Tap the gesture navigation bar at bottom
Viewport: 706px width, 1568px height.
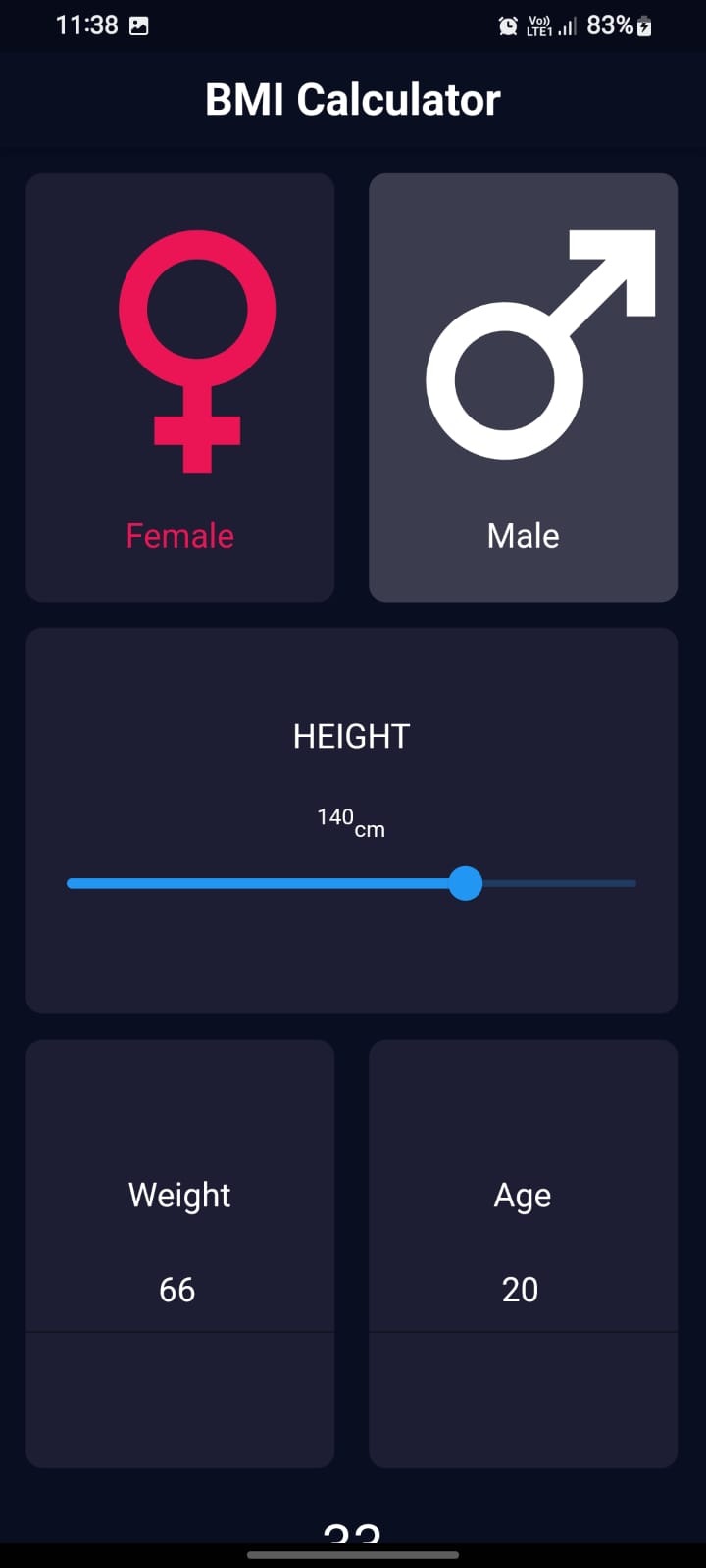tap(353, 1553)
